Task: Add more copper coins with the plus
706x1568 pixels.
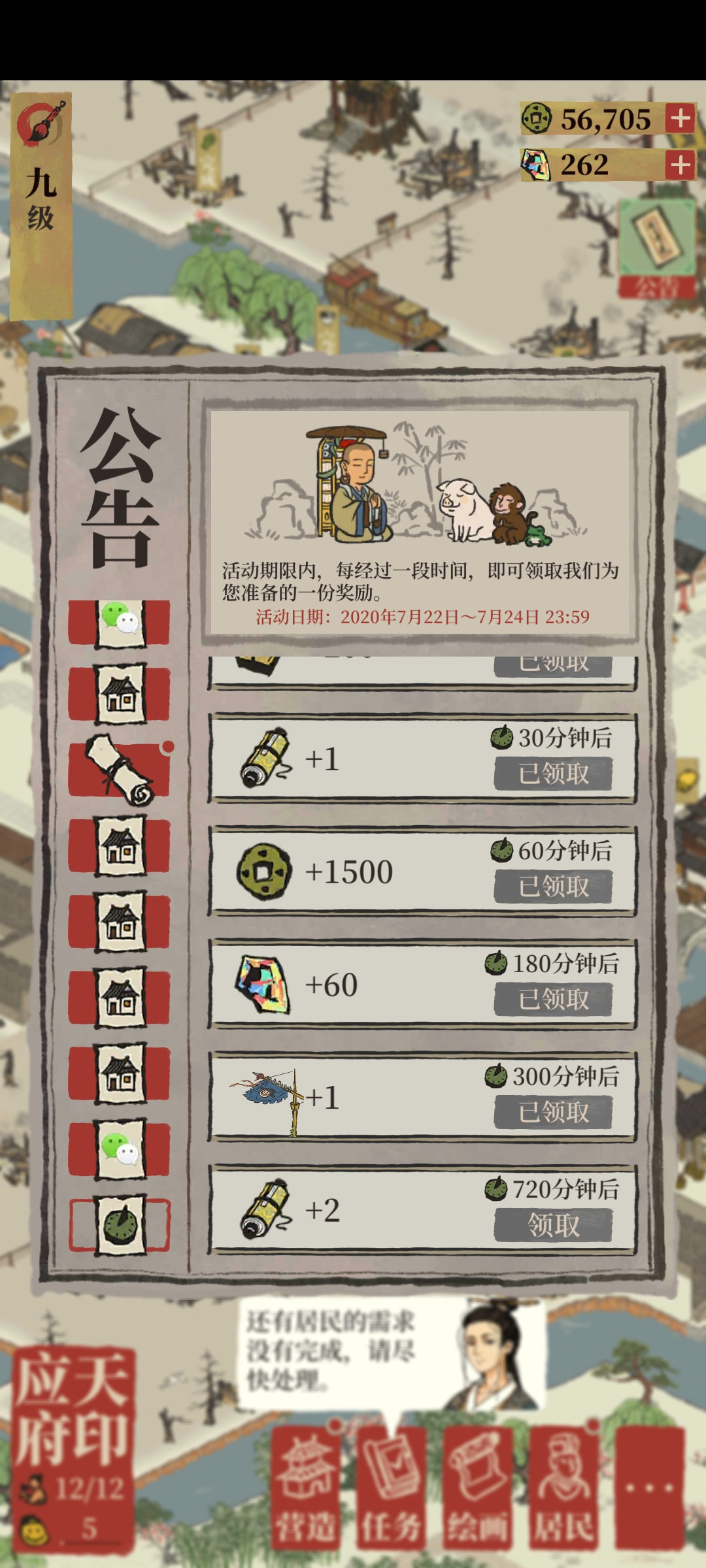Action: click(x=681, y=118)
